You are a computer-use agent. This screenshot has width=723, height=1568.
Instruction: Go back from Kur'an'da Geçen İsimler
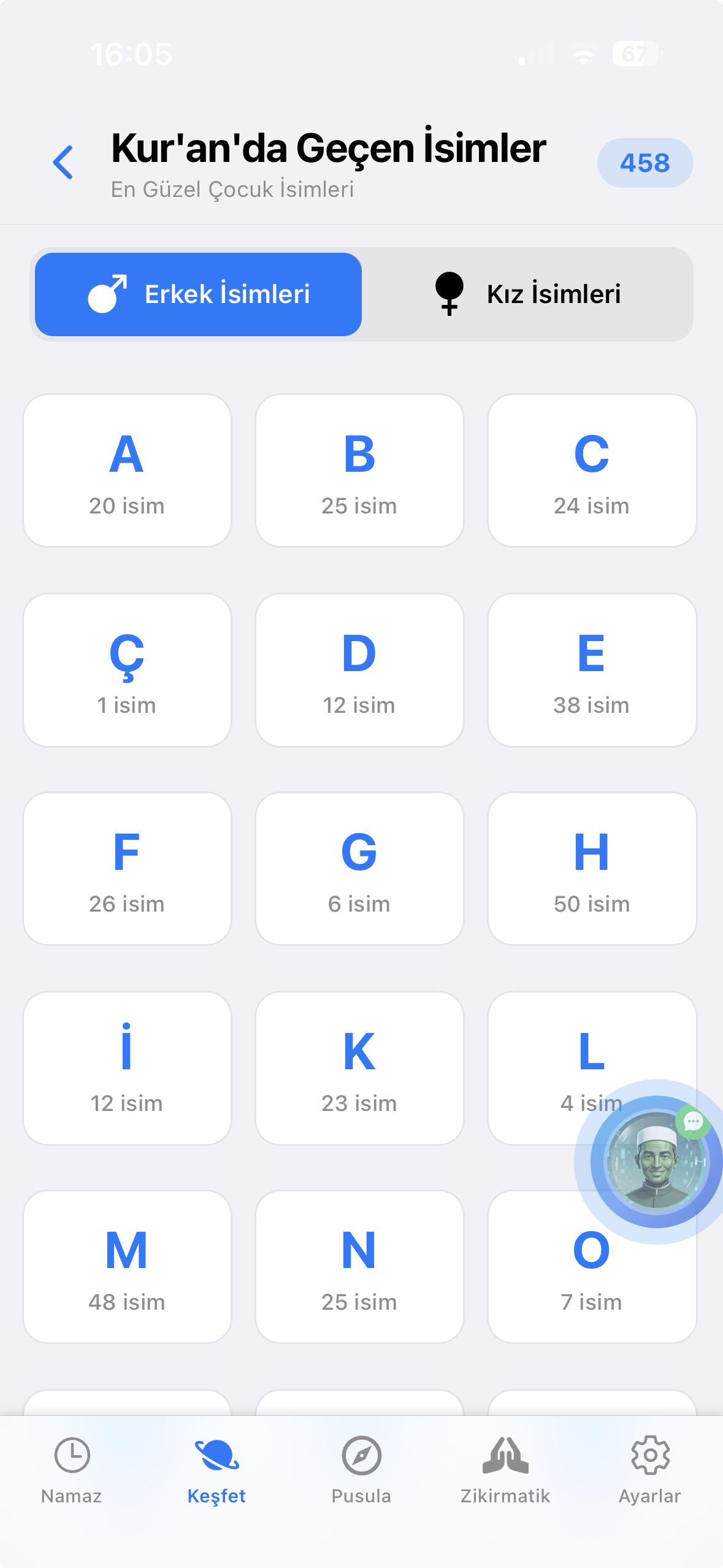point(63,163)
